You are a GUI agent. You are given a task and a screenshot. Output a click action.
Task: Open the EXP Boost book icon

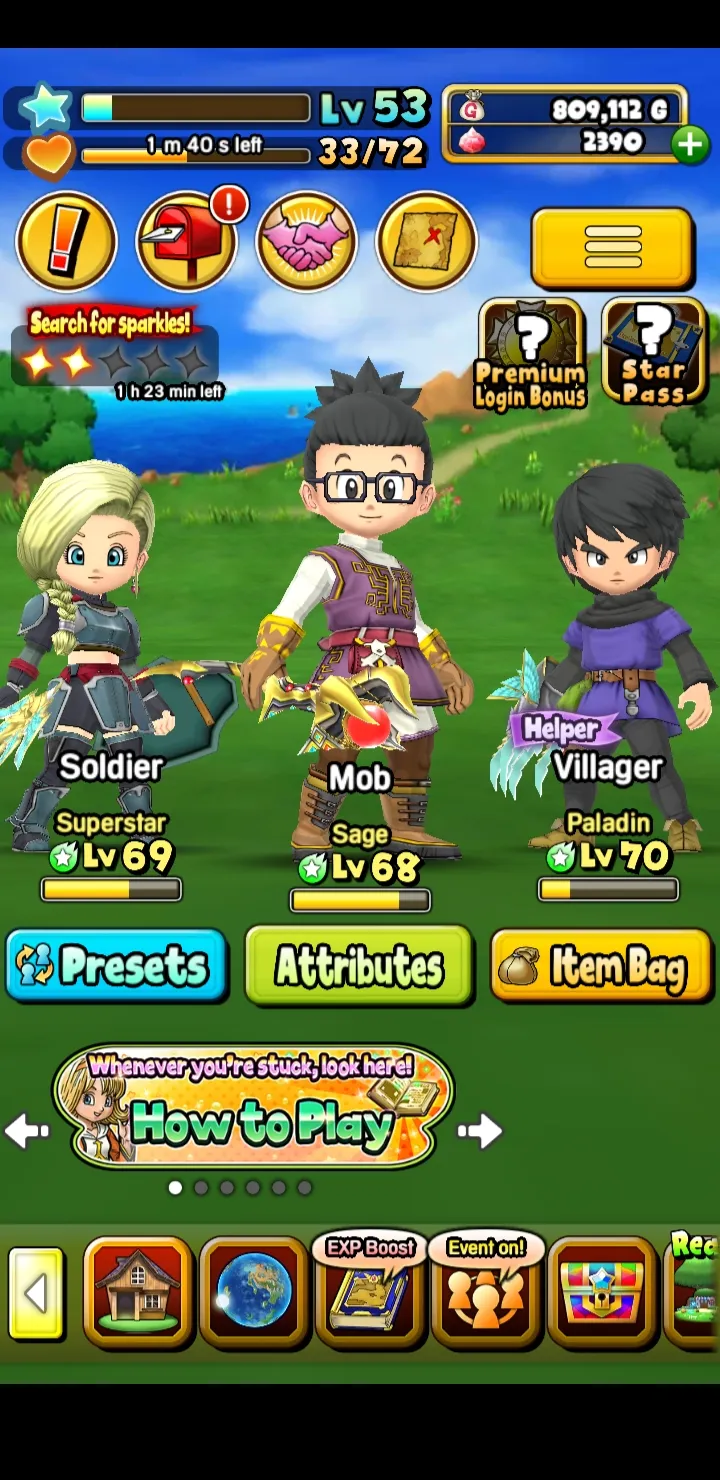370,1295
